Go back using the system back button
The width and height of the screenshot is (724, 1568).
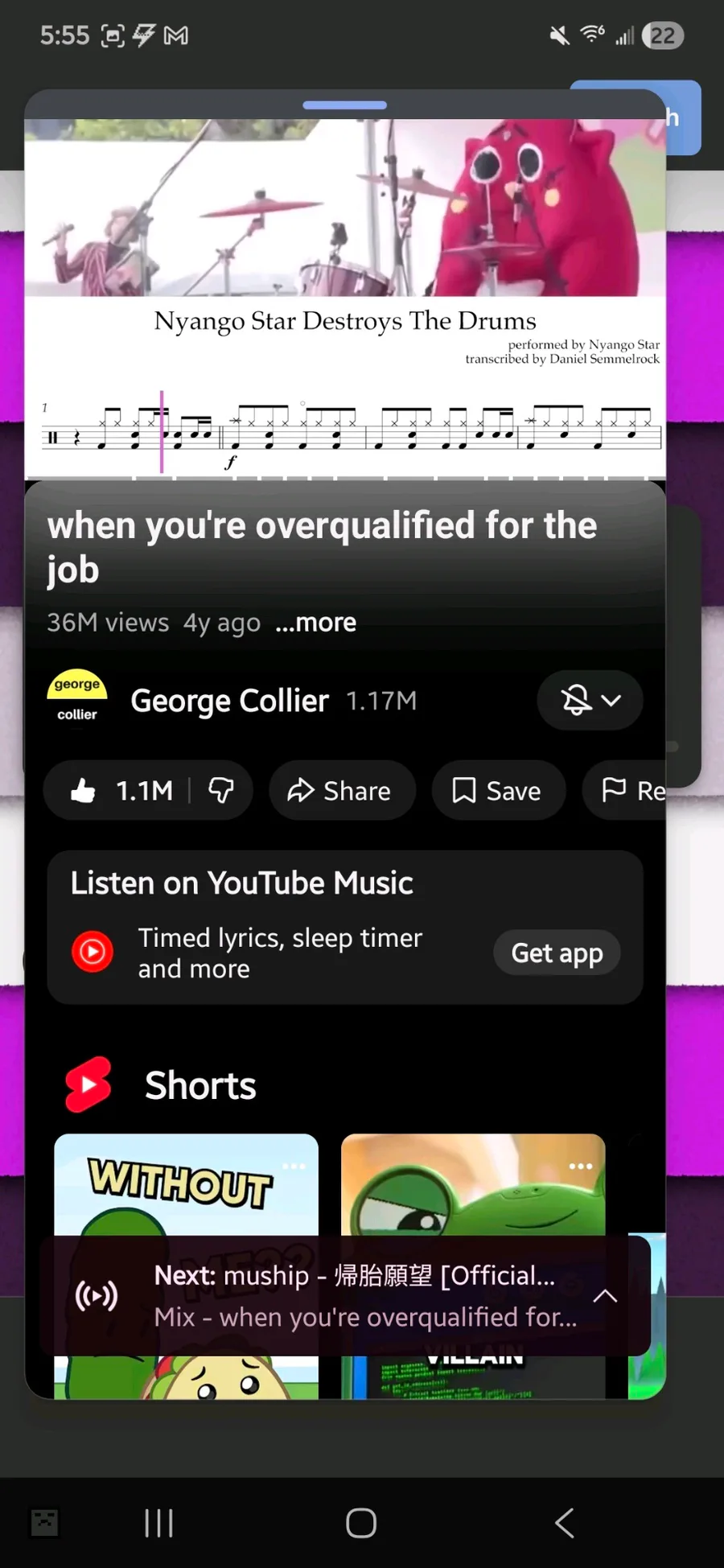pos(565,1522)
